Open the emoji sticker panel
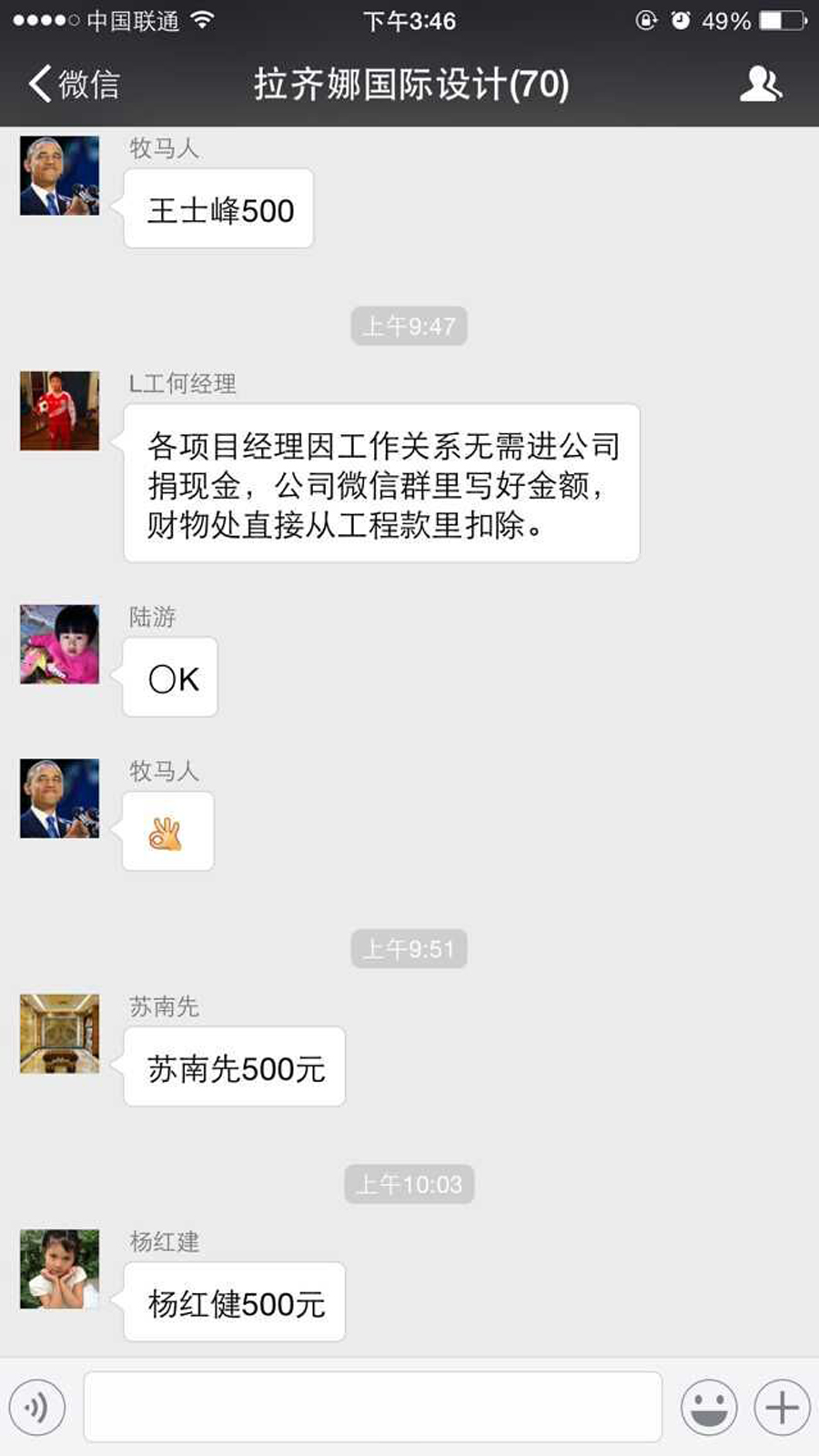The height and width of the screenshot is (1456, 819). click(x=709, y=1408)
